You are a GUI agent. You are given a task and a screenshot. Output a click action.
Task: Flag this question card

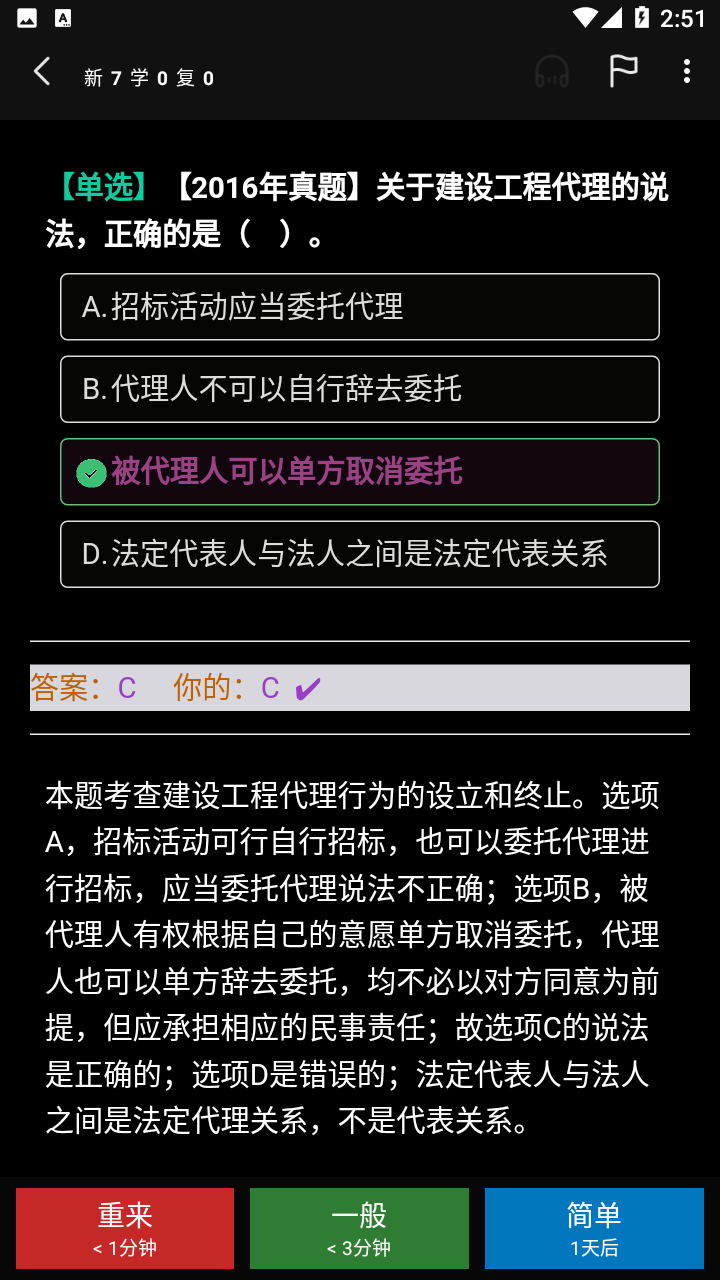click(623, 72)
